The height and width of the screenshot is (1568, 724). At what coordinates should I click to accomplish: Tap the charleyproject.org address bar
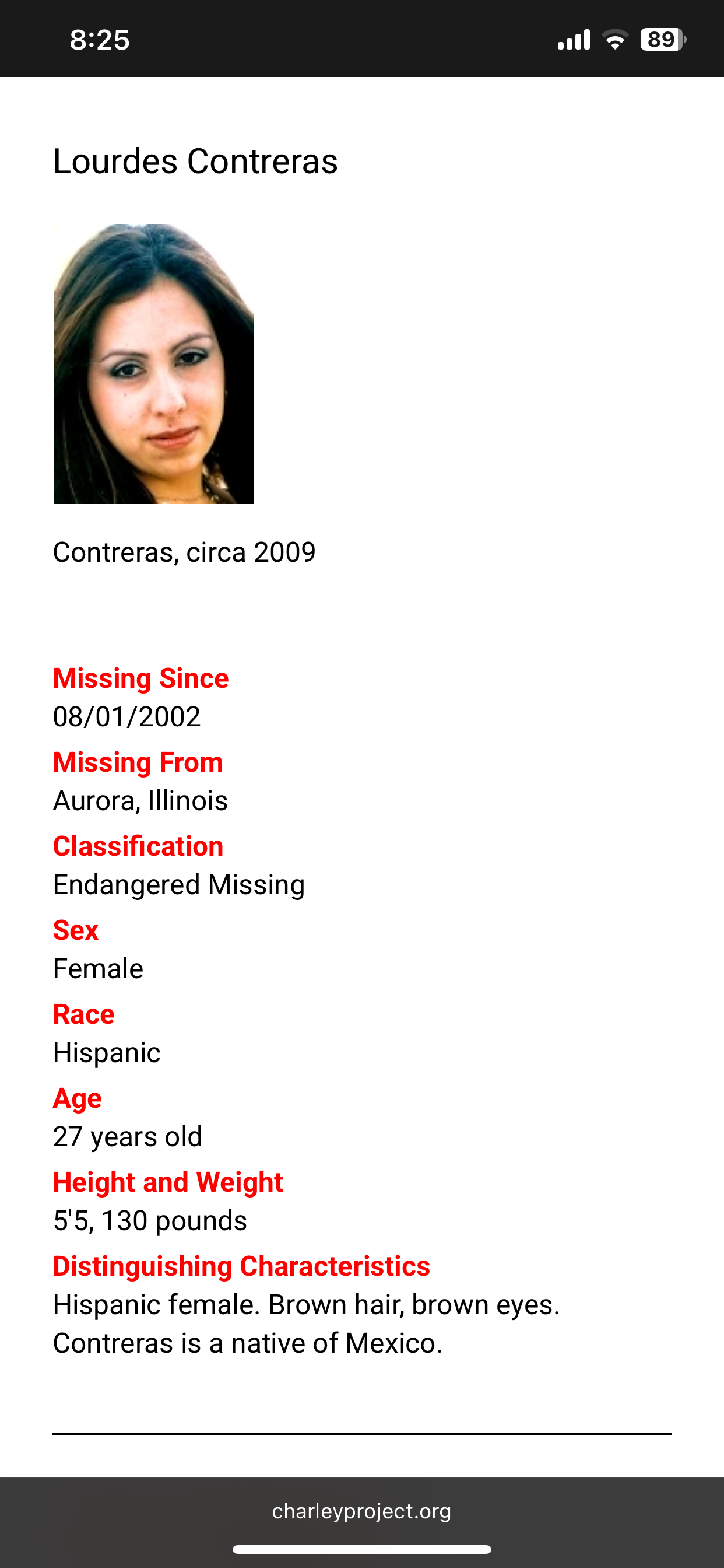tap(361, 1511)
